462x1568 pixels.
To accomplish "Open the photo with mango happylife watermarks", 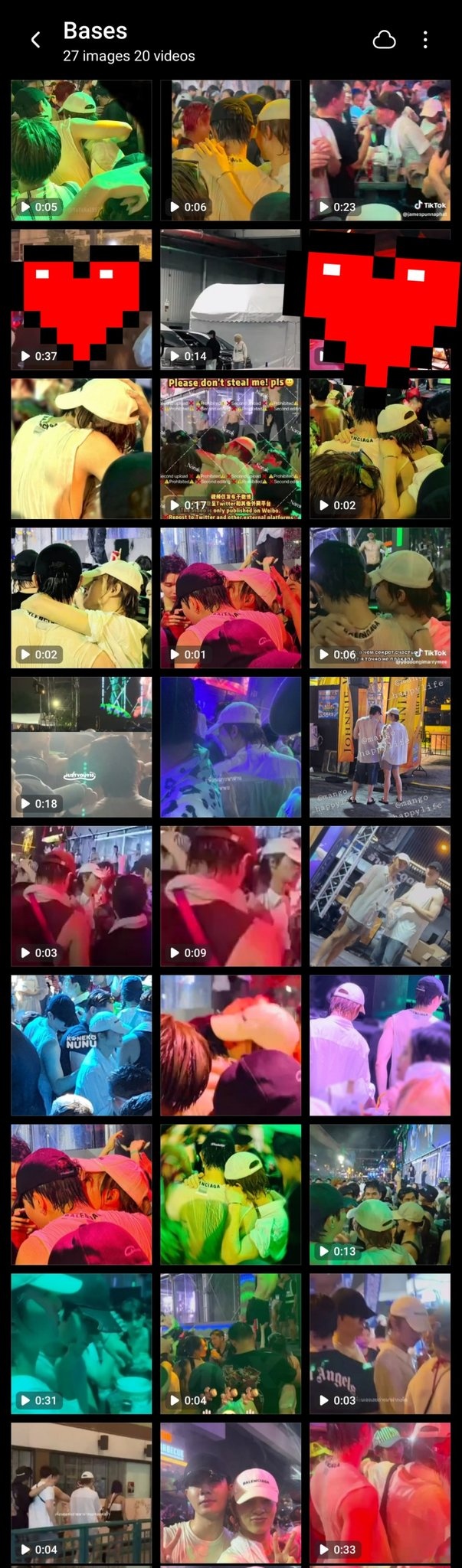I will click(x=379, y=747).
